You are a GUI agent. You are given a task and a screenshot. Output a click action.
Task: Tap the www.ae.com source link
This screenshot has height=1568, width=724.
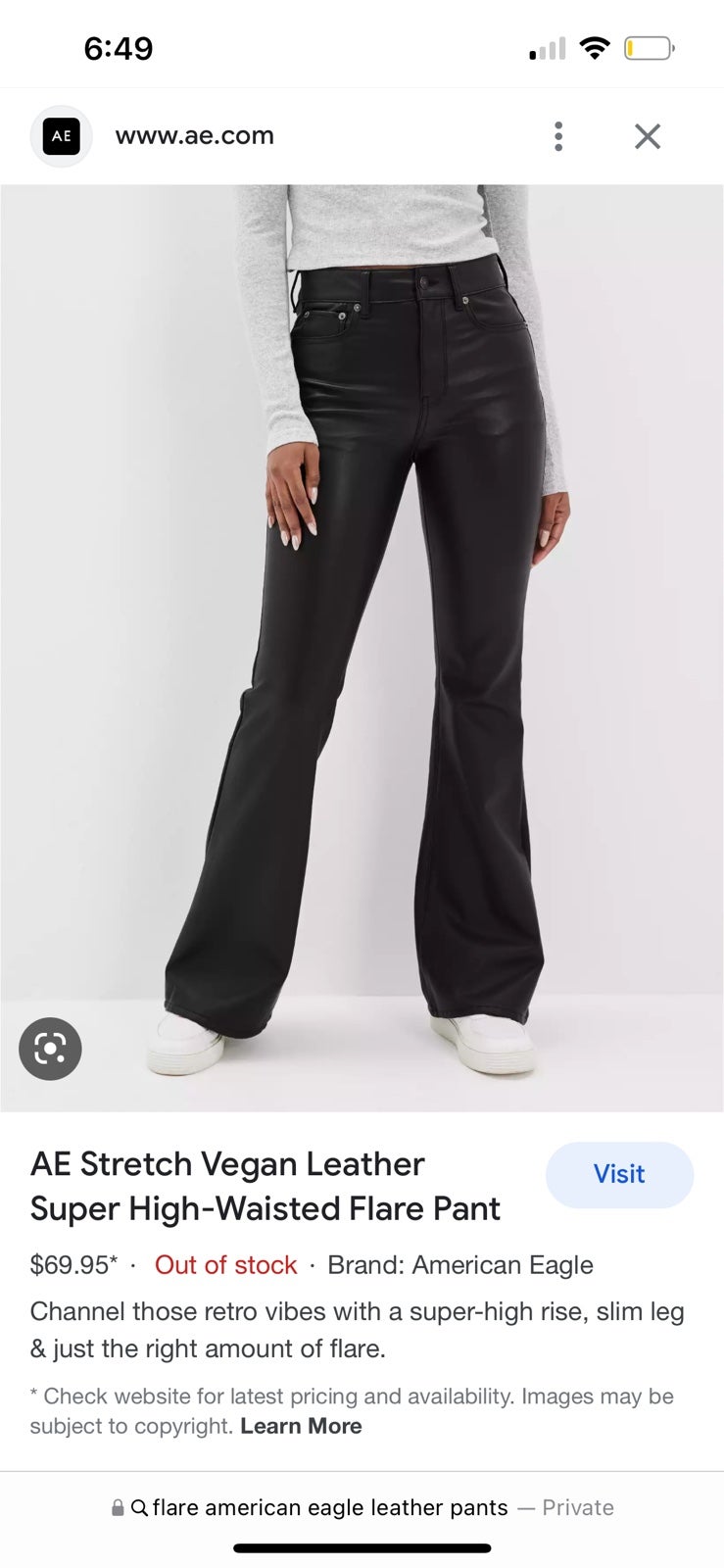tap(195, 135)
